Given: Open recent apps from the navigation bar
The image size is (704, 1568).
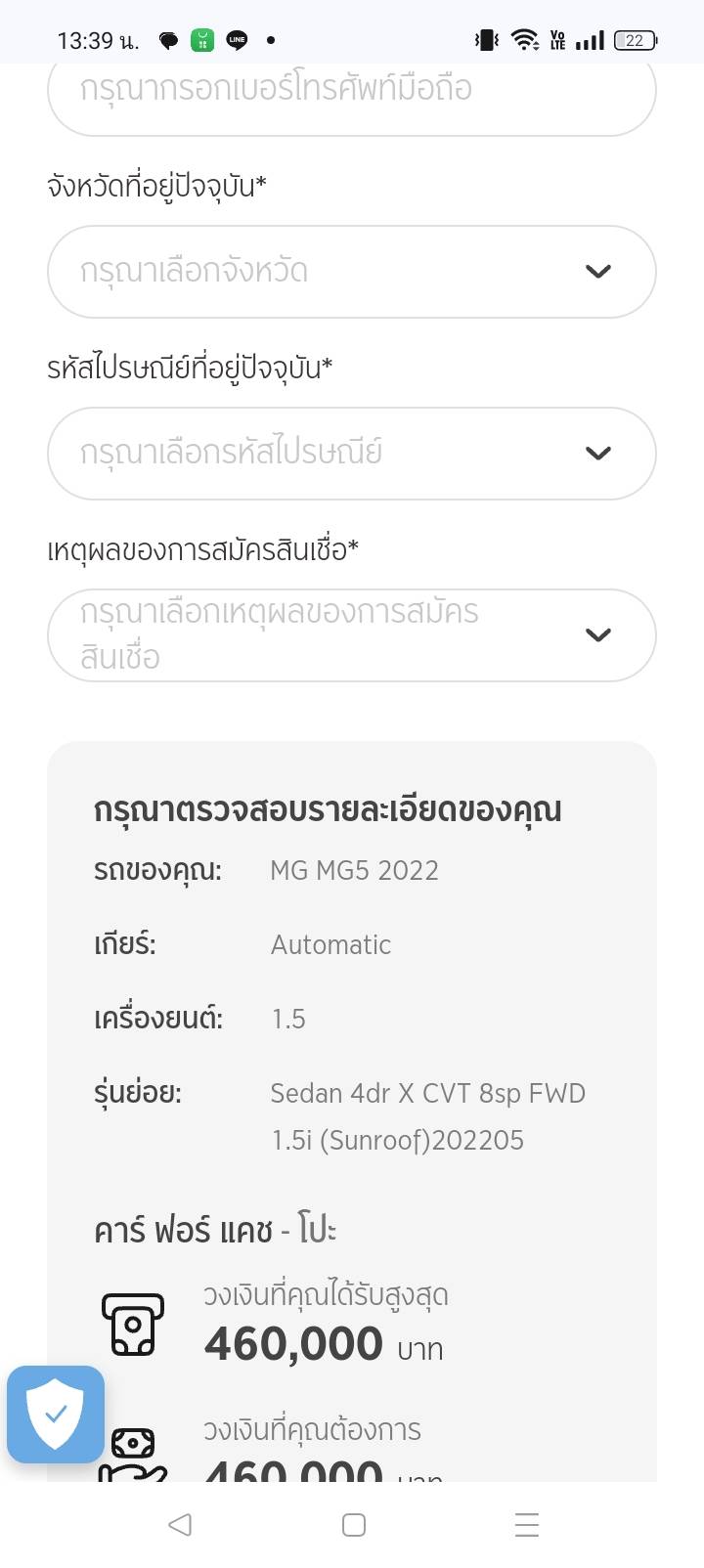Looking at the screenshot, I should (527, 1525).
